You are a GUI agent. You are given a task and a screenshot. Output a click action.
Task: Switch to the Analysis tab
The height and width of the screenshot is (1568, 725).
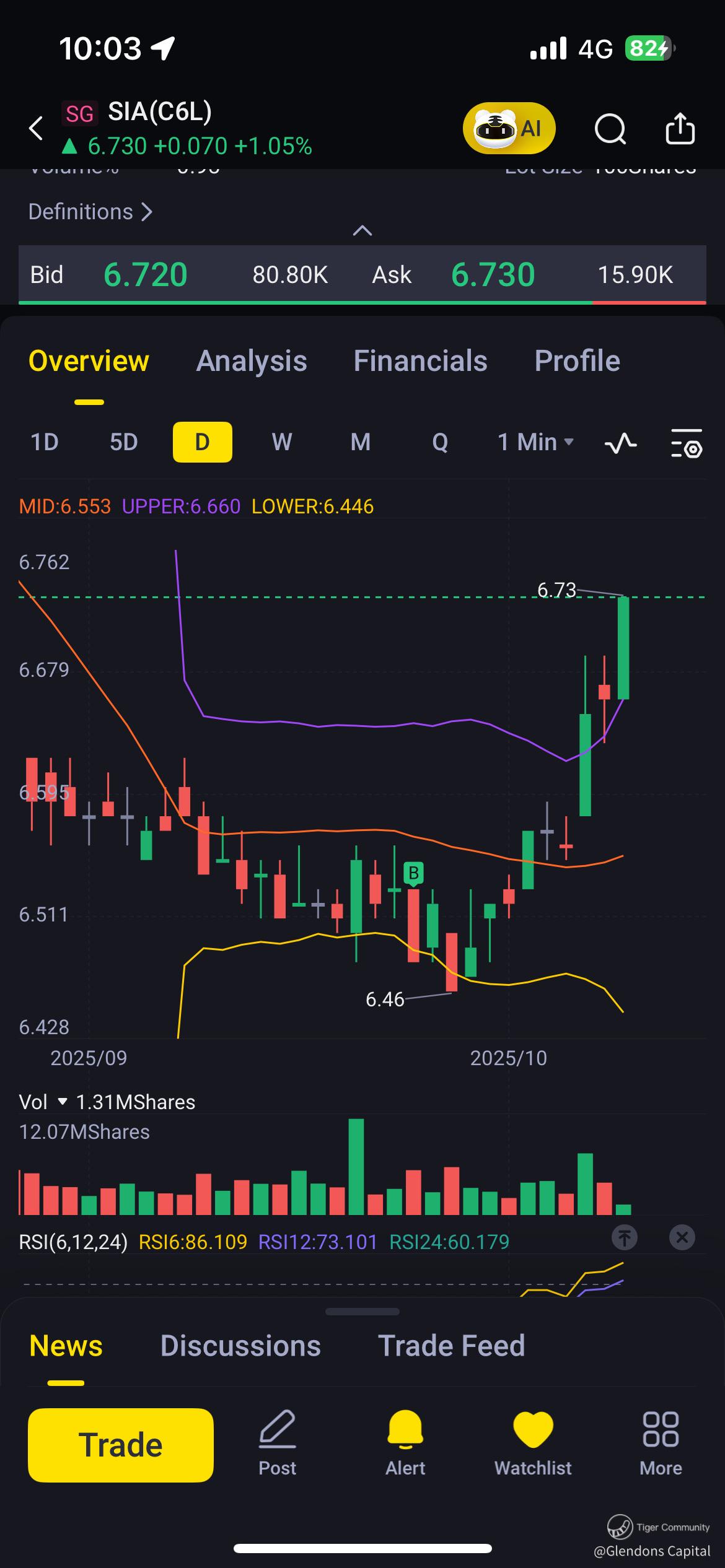click(x=251, y=361)
